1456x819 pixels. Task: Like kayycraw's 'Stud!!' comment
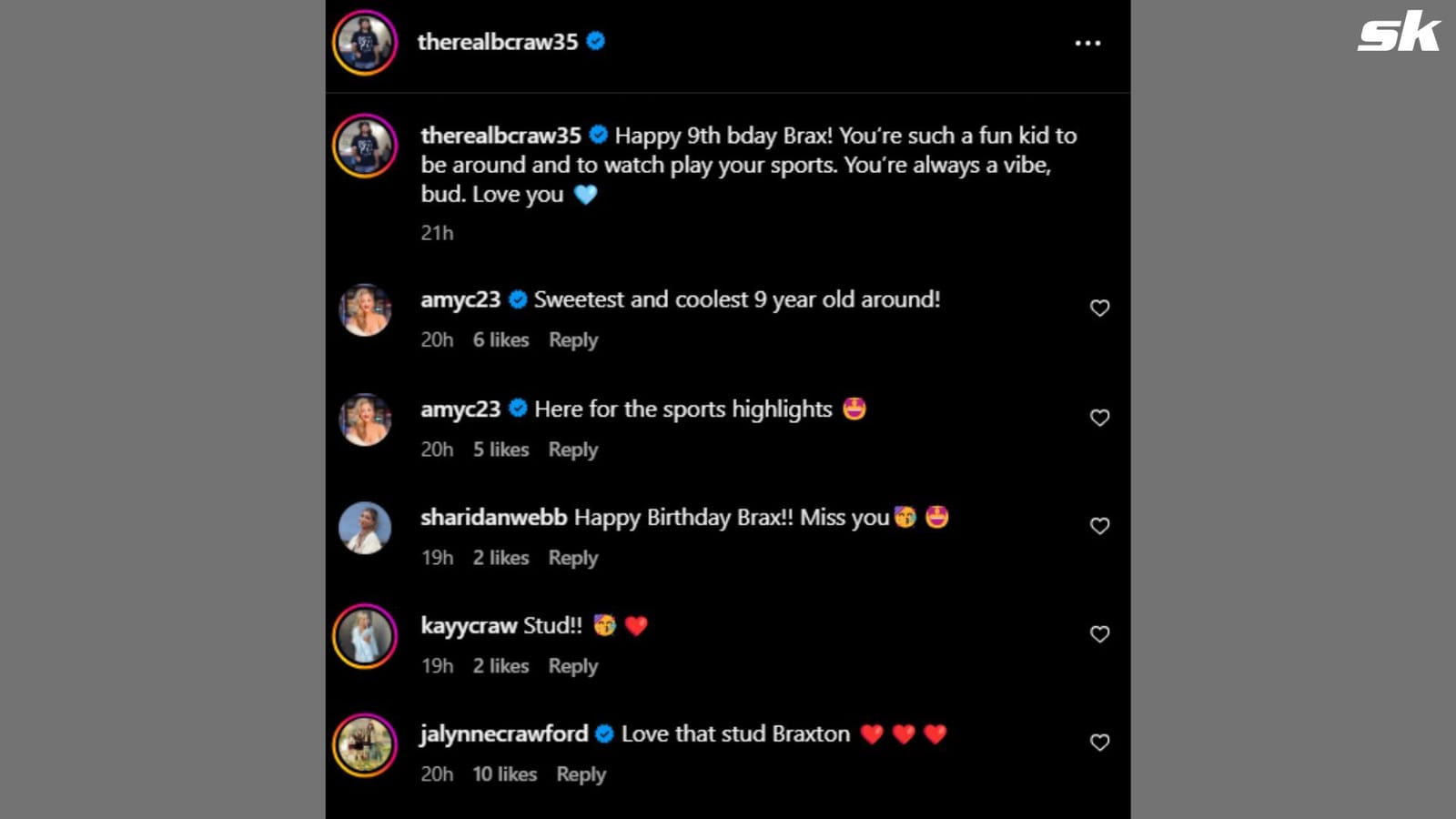click(x=1099, y=634)
